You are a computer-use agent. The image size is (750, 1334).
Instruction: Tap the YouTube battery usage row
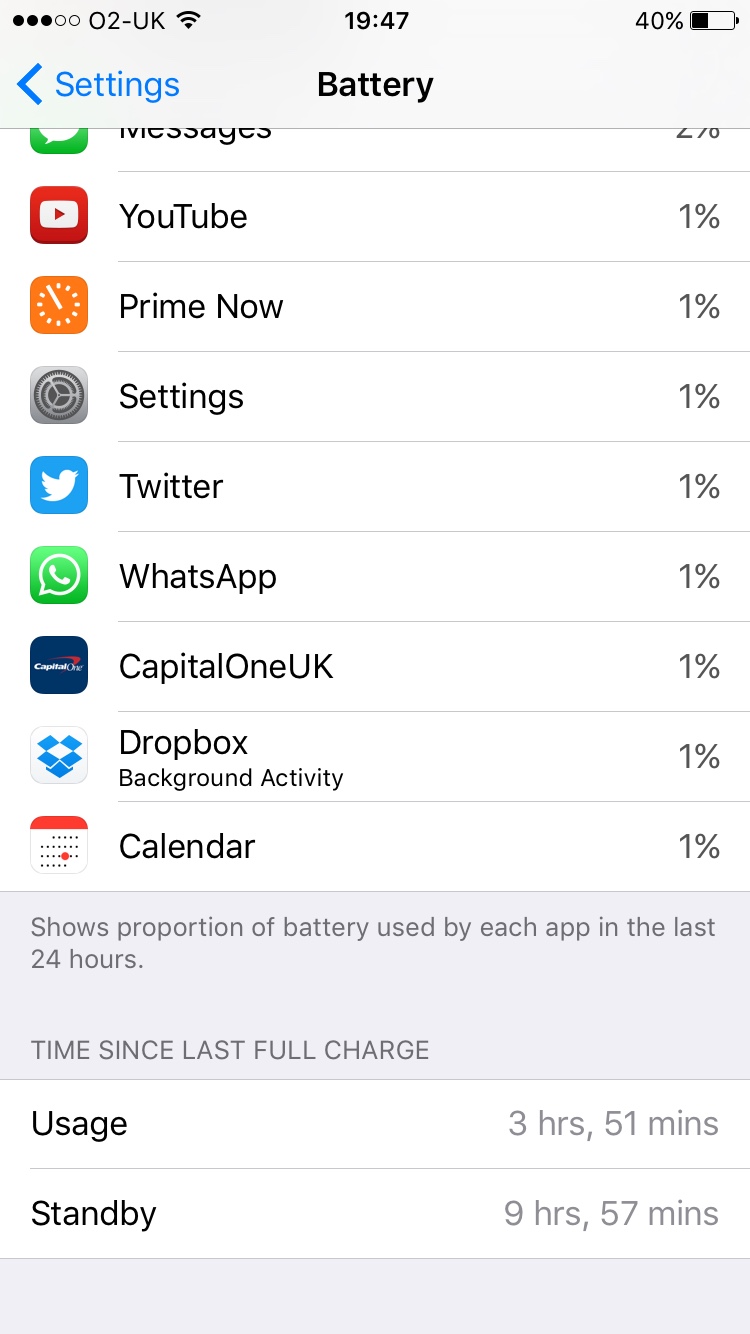(375, 216)
